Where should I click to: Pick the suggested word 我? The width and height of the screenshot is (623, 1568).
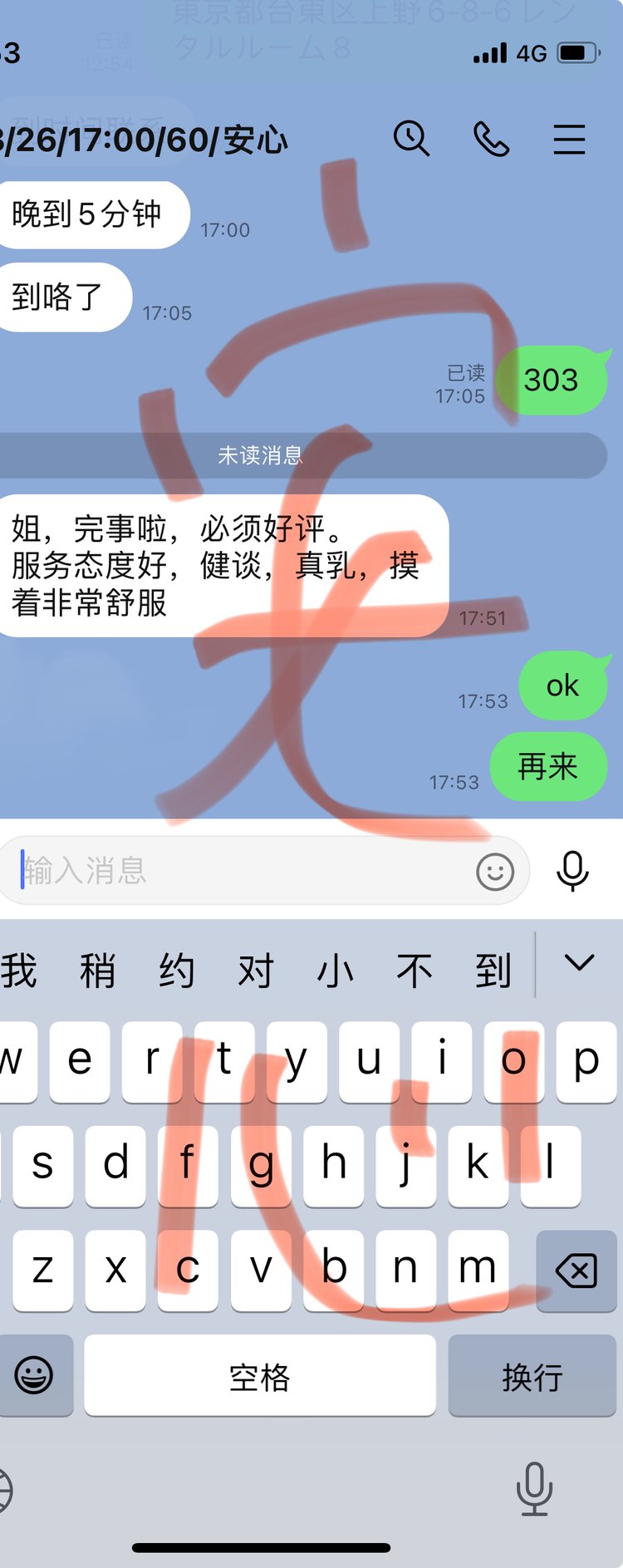click(x=18, y=970)
